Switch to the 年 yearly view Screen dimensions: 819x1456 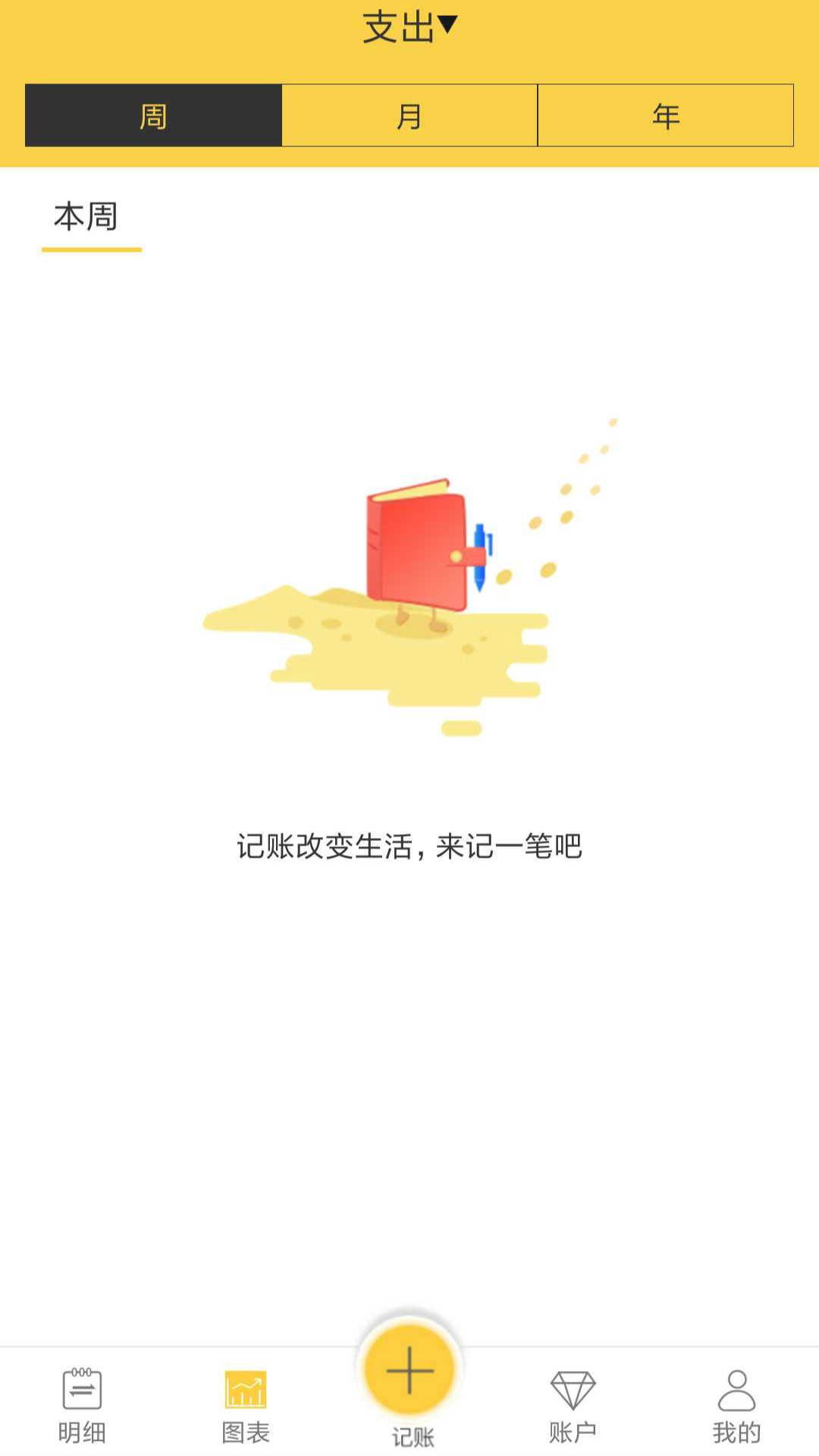point(665,115)
